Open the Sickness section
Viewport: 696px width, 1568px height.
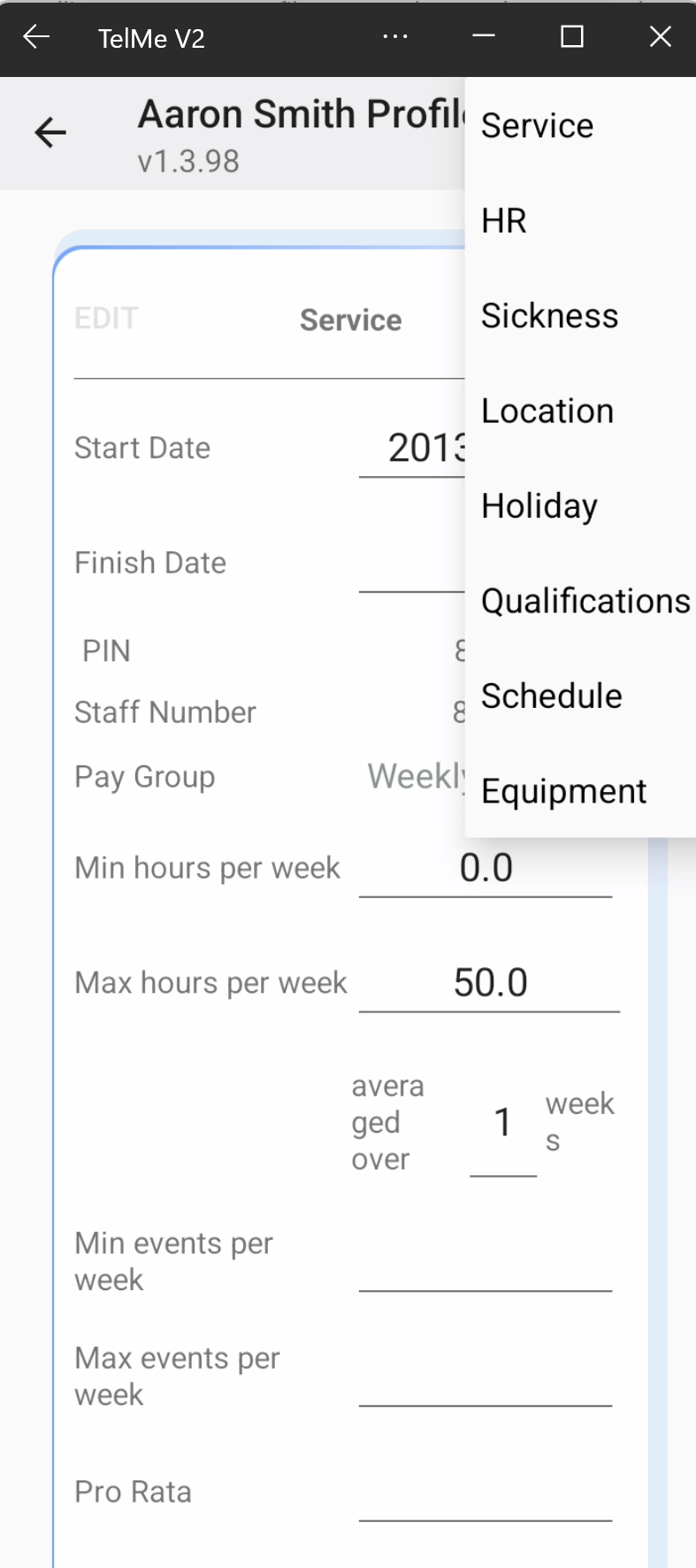tap(549, 316)
